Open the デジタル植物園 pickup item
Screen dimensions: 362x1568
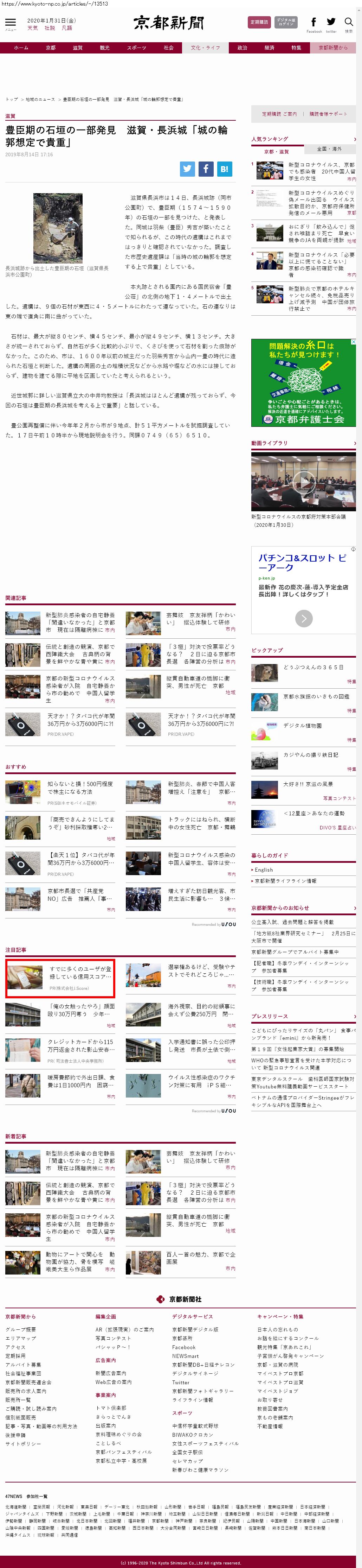[302, 726]
